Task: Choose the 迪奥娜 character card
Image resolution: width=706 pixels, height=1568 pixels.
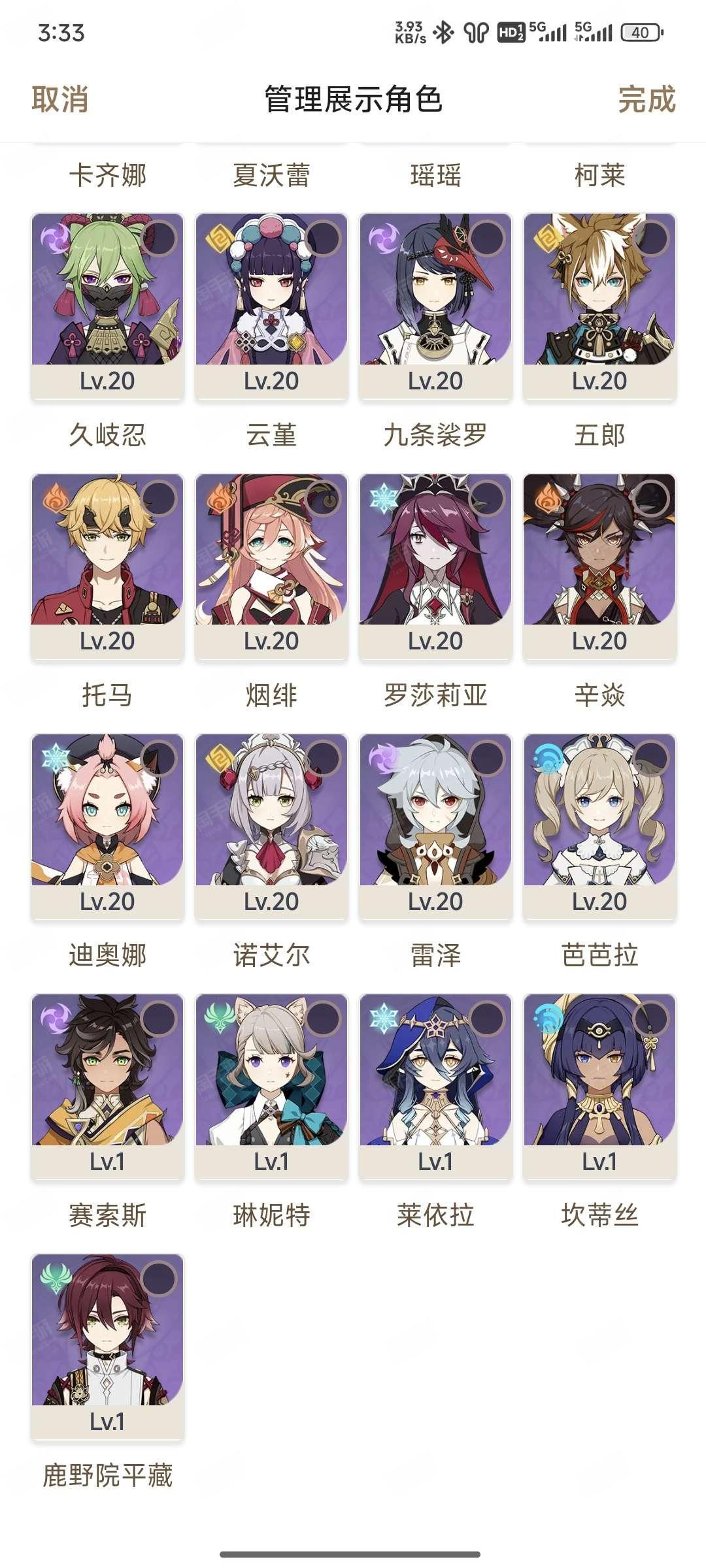Action: (108, 826)
